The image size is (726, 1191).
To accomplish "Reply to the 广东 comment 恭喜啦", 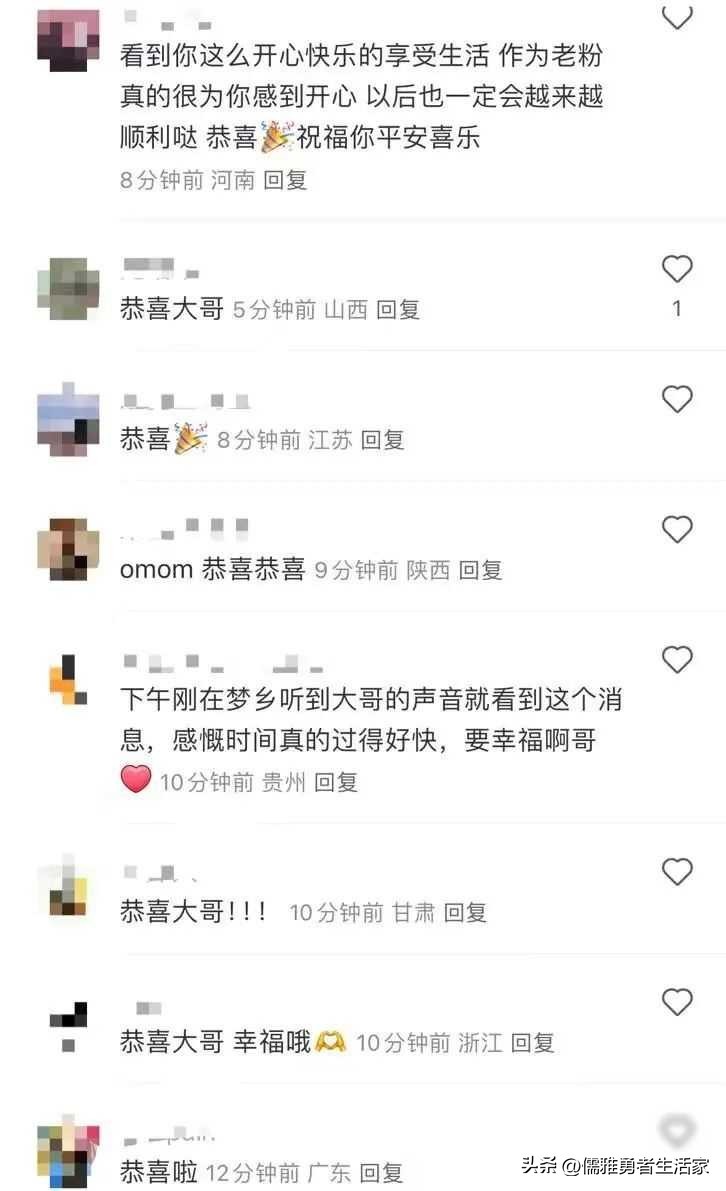I will [381, 1172].
